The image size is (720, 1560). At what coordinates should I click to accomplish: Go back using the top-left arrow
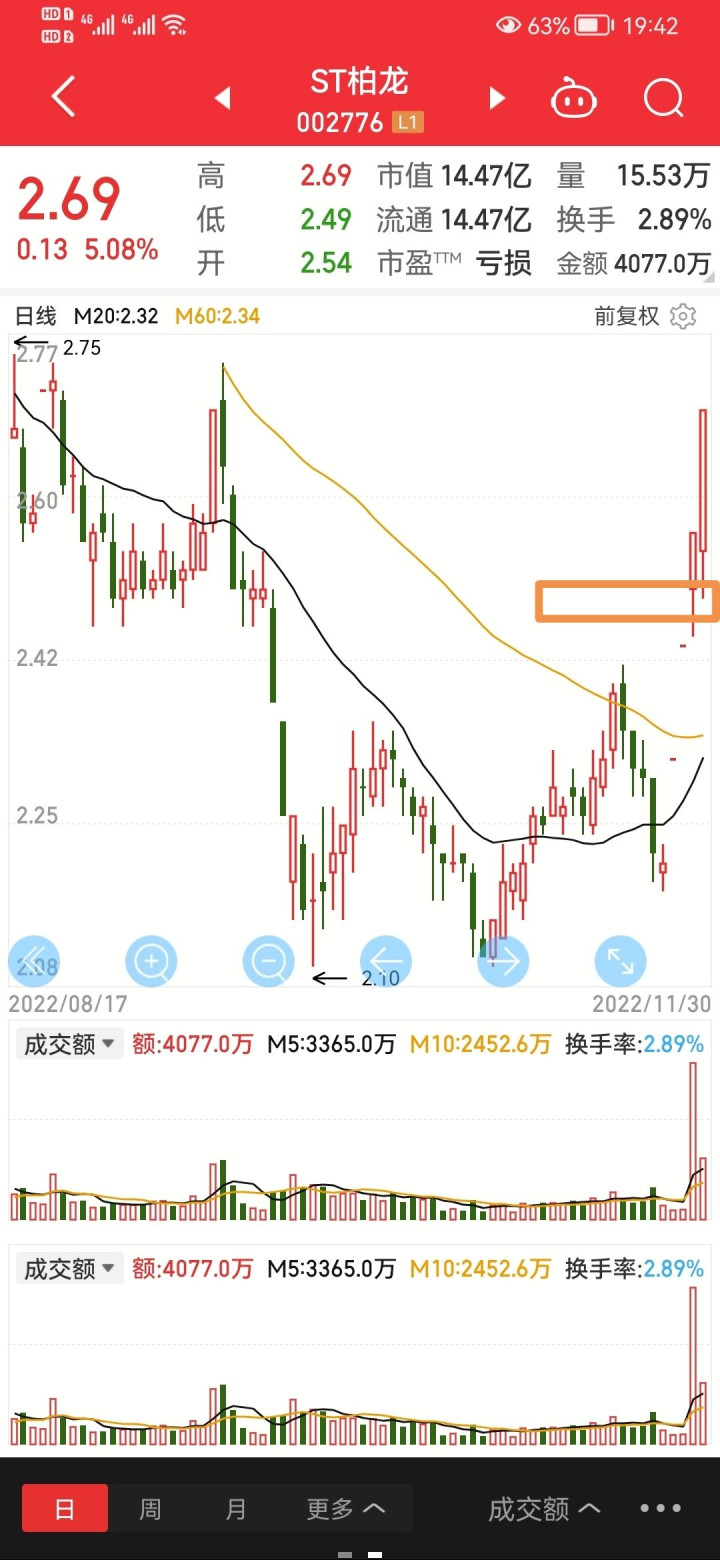[x=64, y=98]
